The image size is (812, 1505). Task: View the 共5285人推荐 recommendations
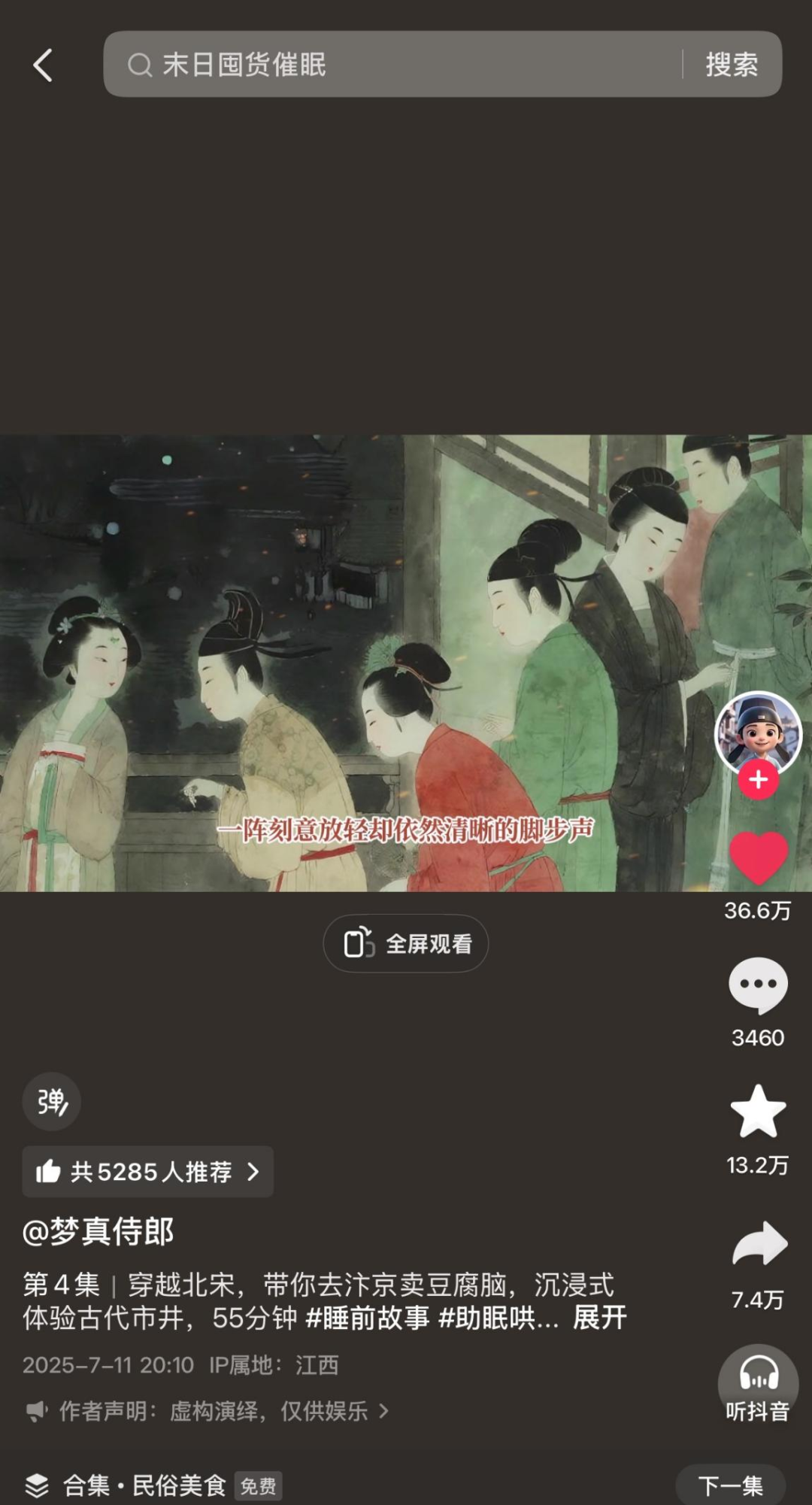tap(148, 1171)
